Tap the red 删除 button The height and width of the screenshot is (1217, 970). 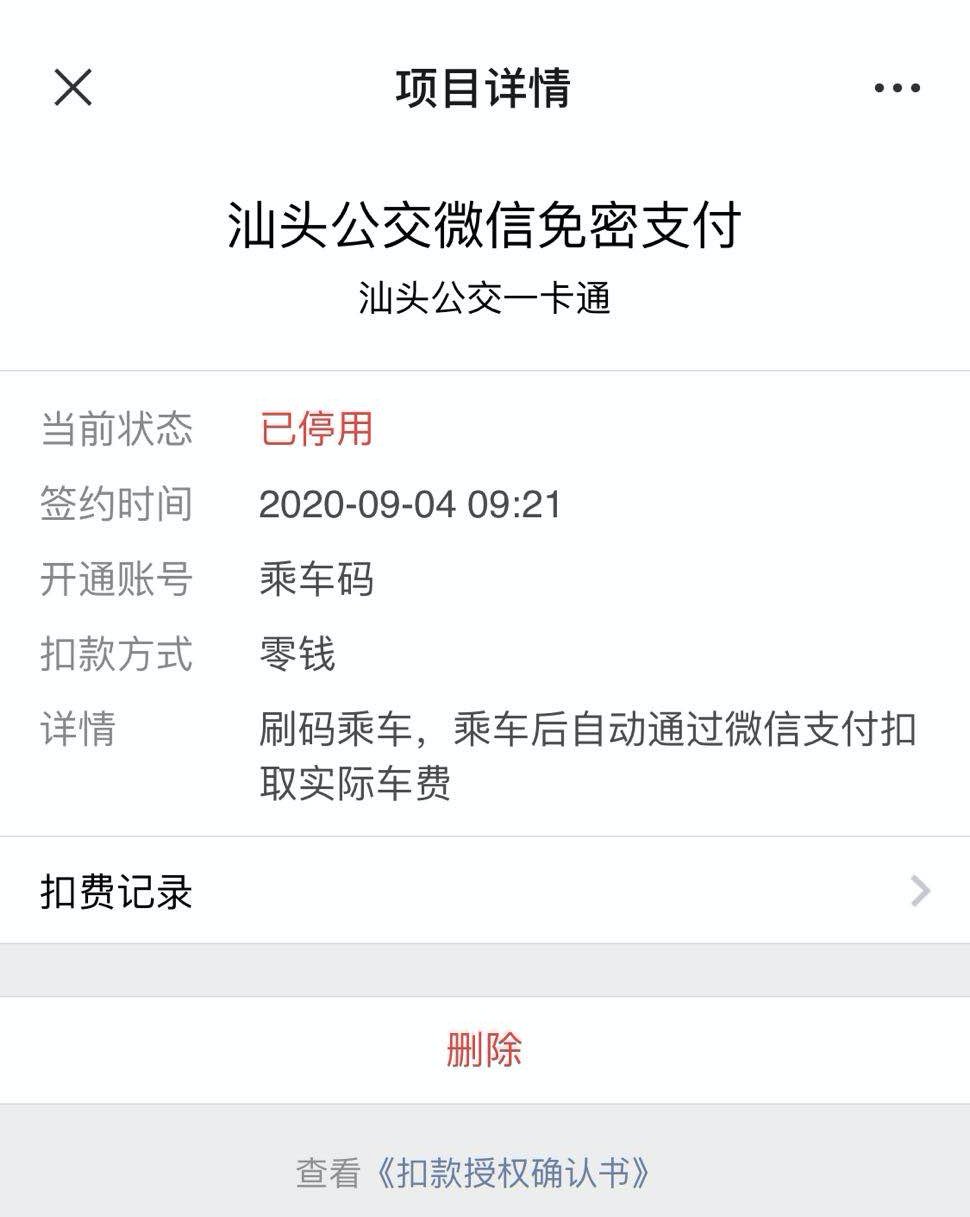tap(484, 1050)
